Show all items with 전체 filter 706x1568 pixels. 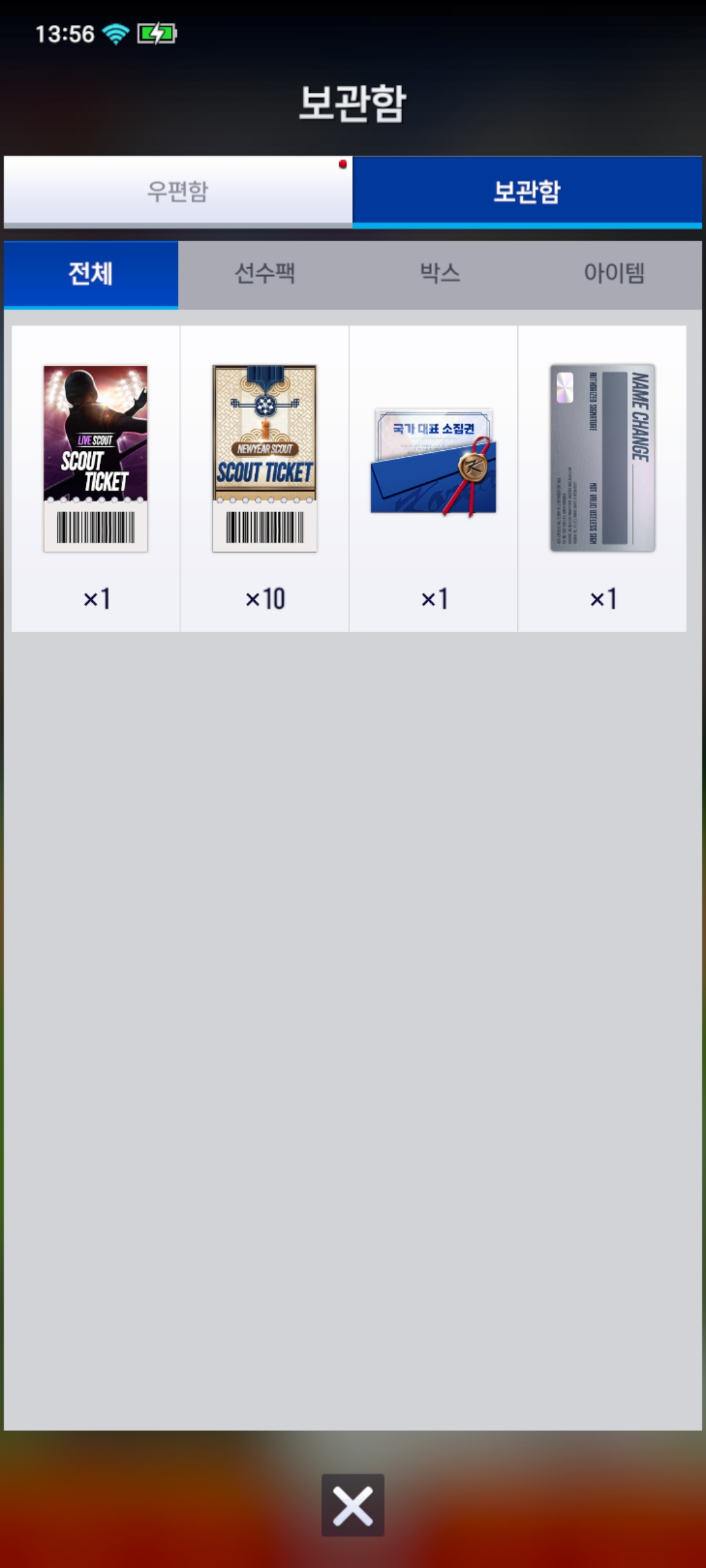tap(91, 273)
